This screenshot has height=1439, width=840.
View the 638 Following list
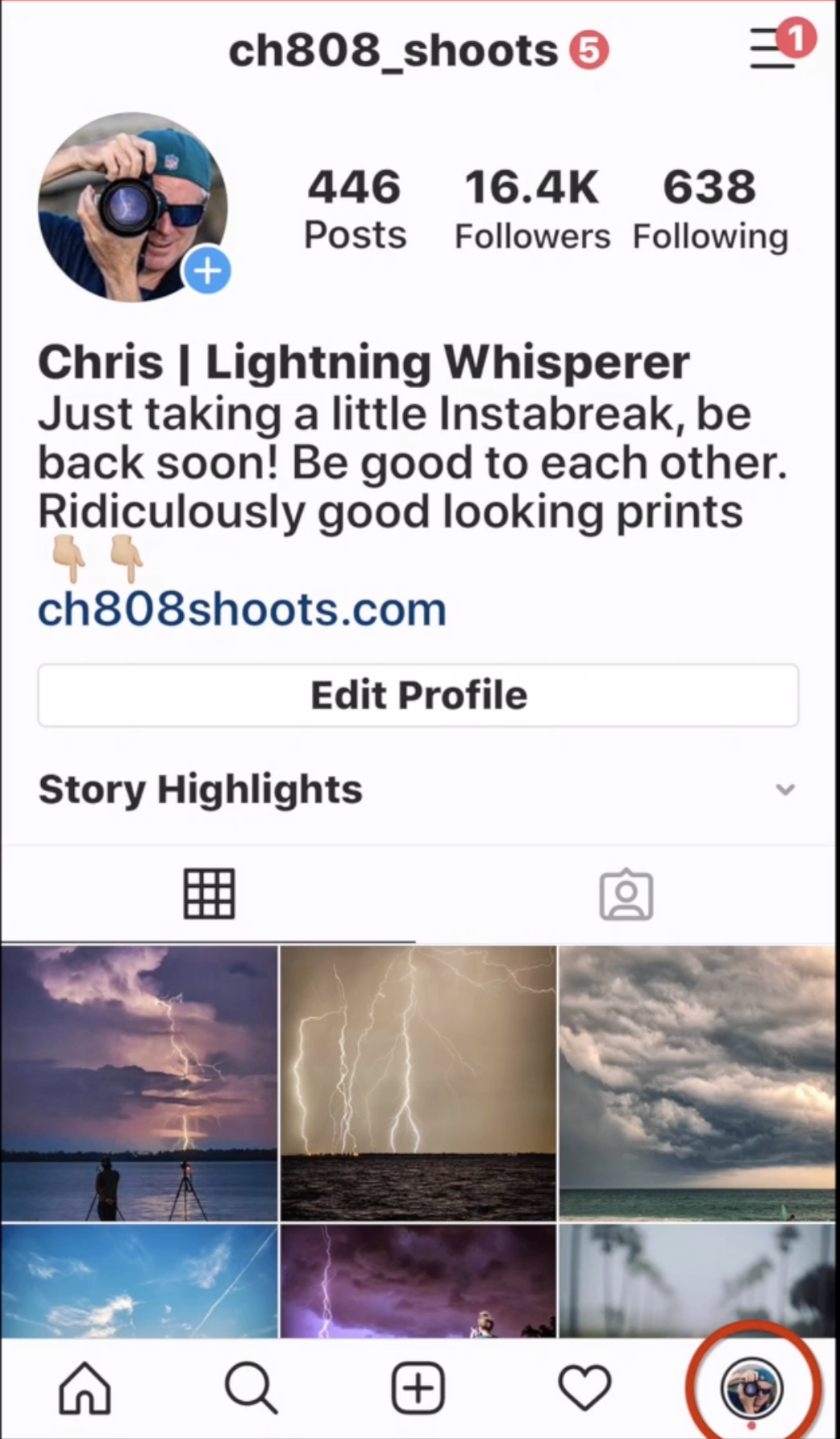[709, 210]
